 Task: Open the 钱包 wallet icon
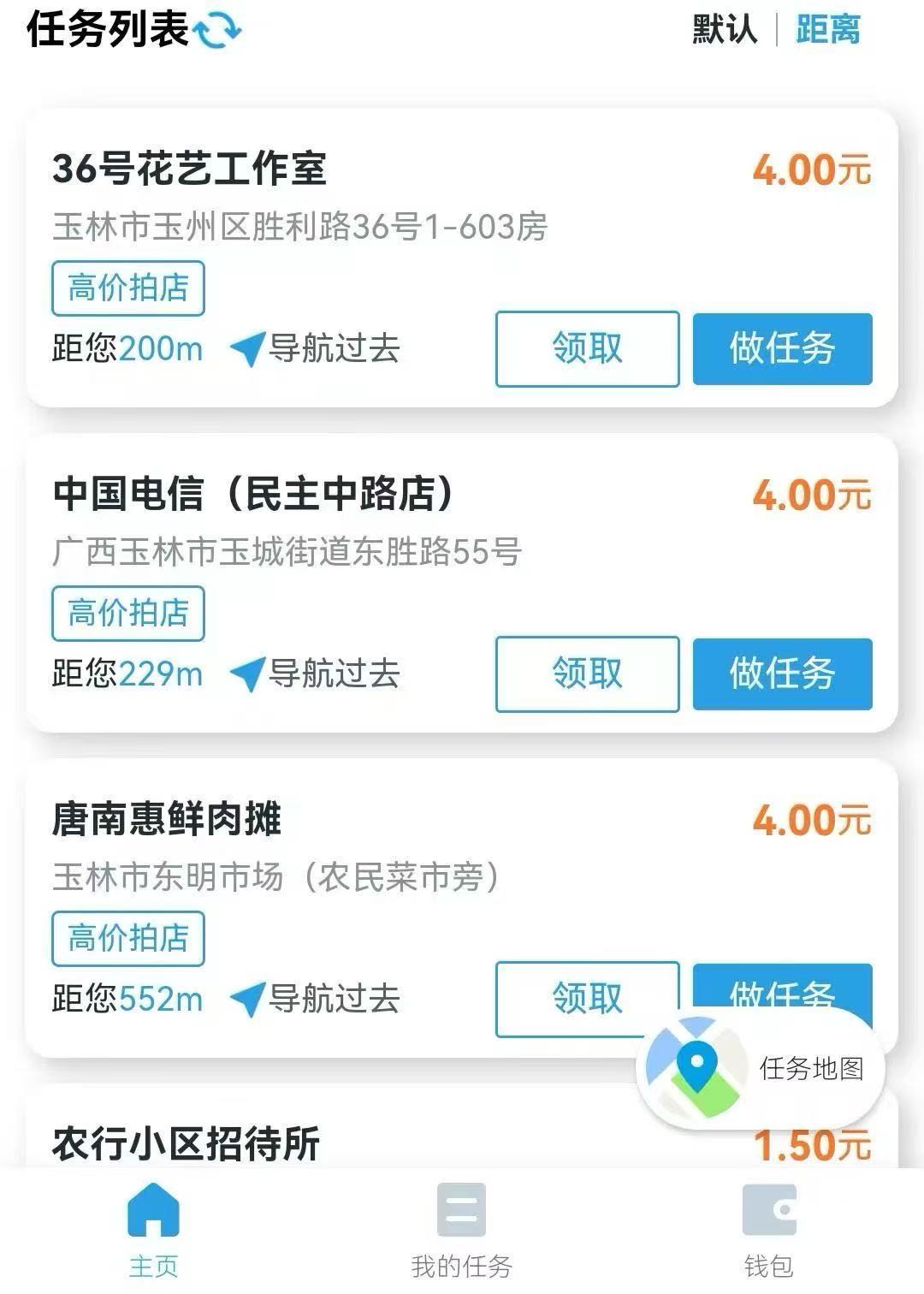(770, 1211)
